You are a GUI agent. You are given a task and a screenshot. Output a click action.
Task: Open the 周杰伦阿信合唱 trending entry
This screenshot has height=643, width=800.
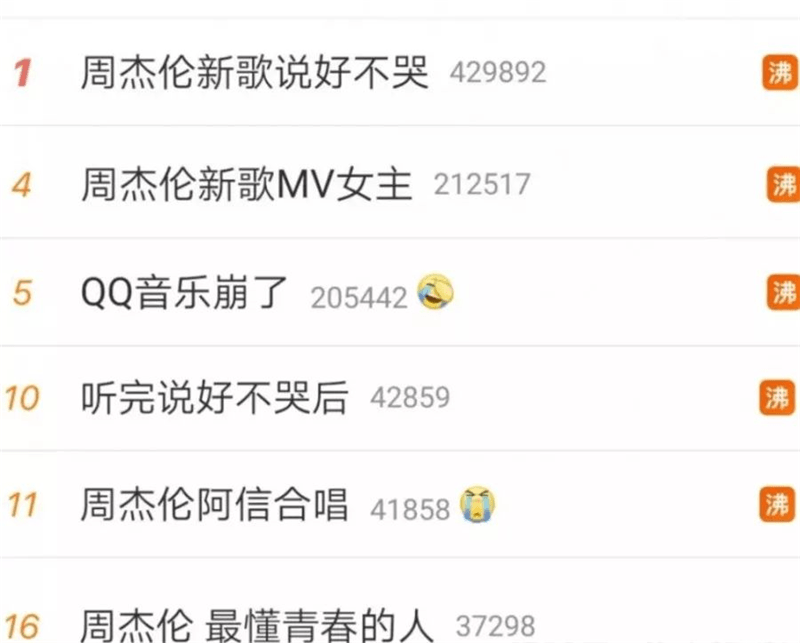coord(214,505)
